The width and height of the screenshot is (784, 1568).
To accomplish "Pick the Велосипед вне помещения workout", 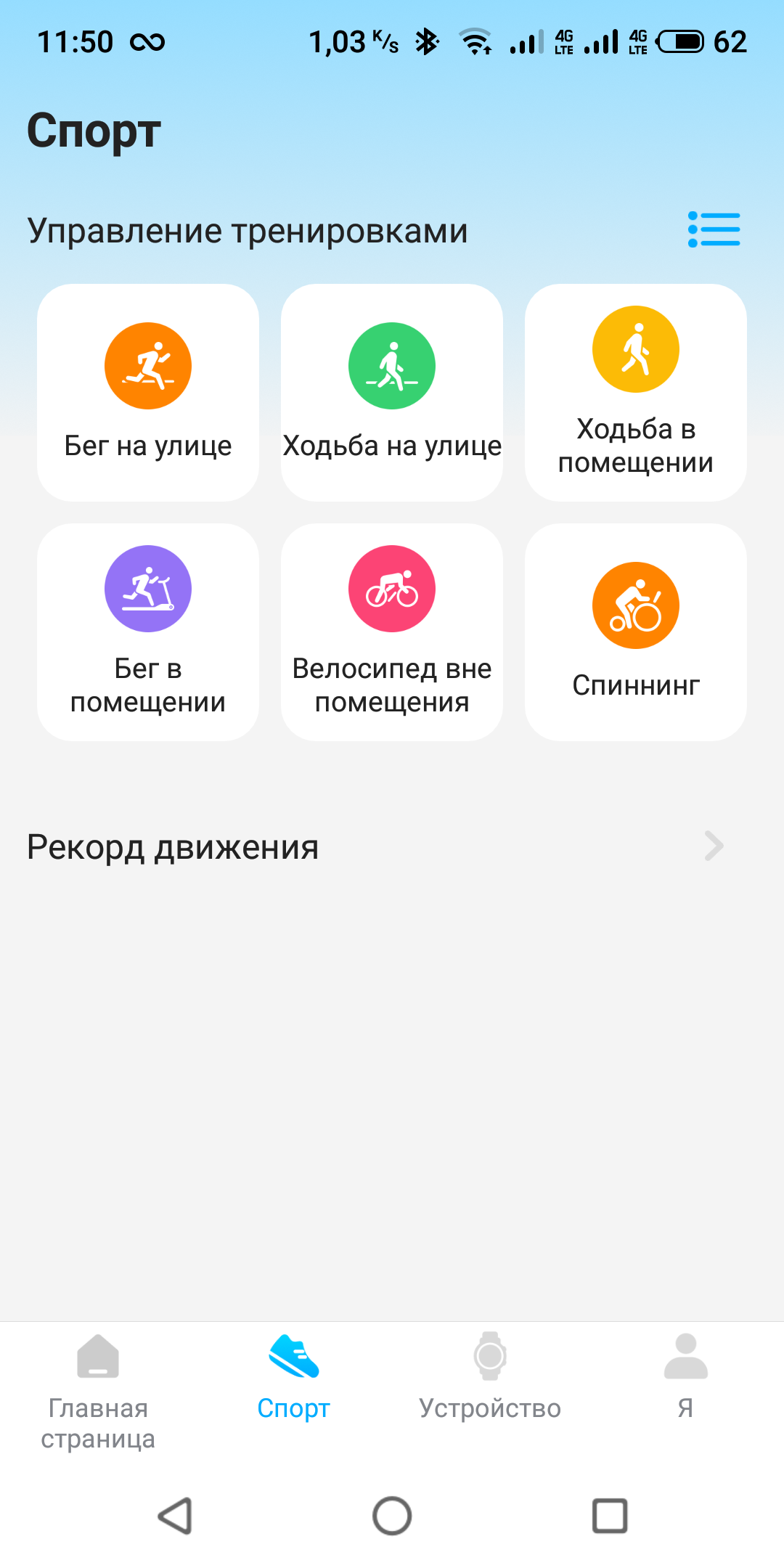I will (392, 632).
